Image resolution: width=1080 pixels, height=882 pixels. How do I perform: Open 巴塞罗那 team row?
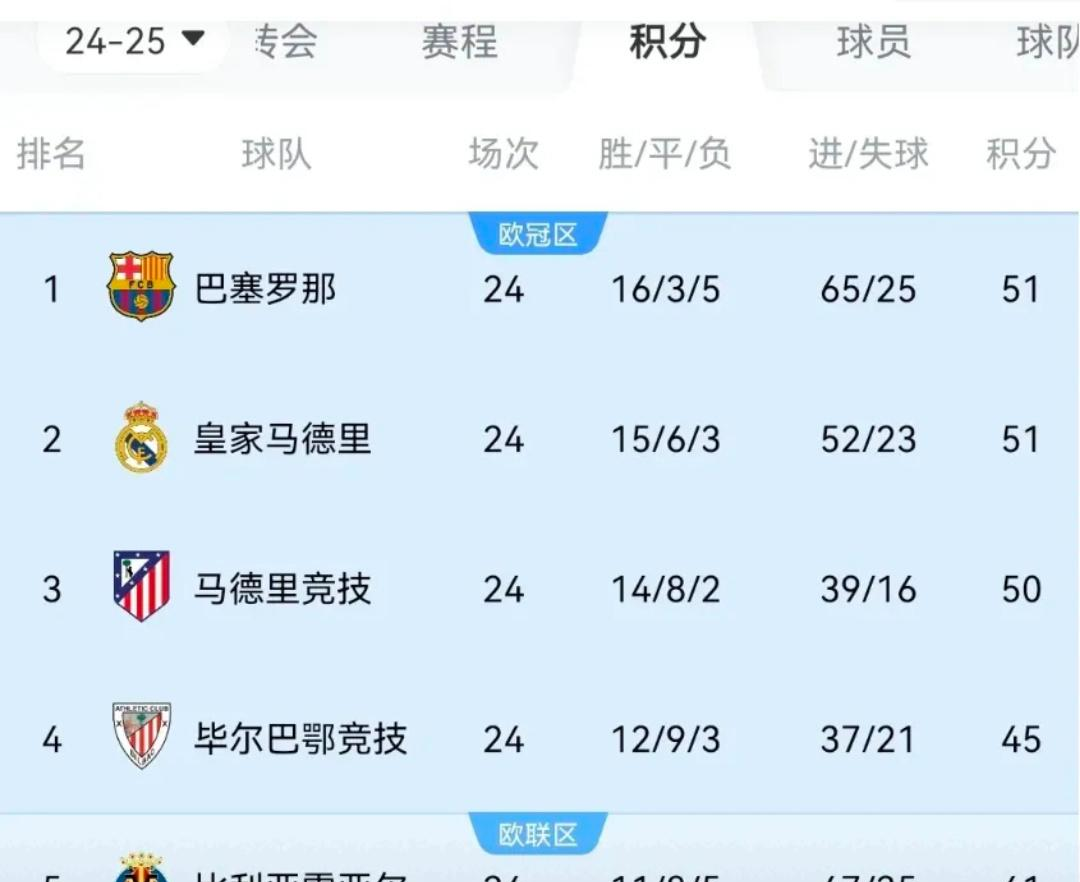pos(265,290)
